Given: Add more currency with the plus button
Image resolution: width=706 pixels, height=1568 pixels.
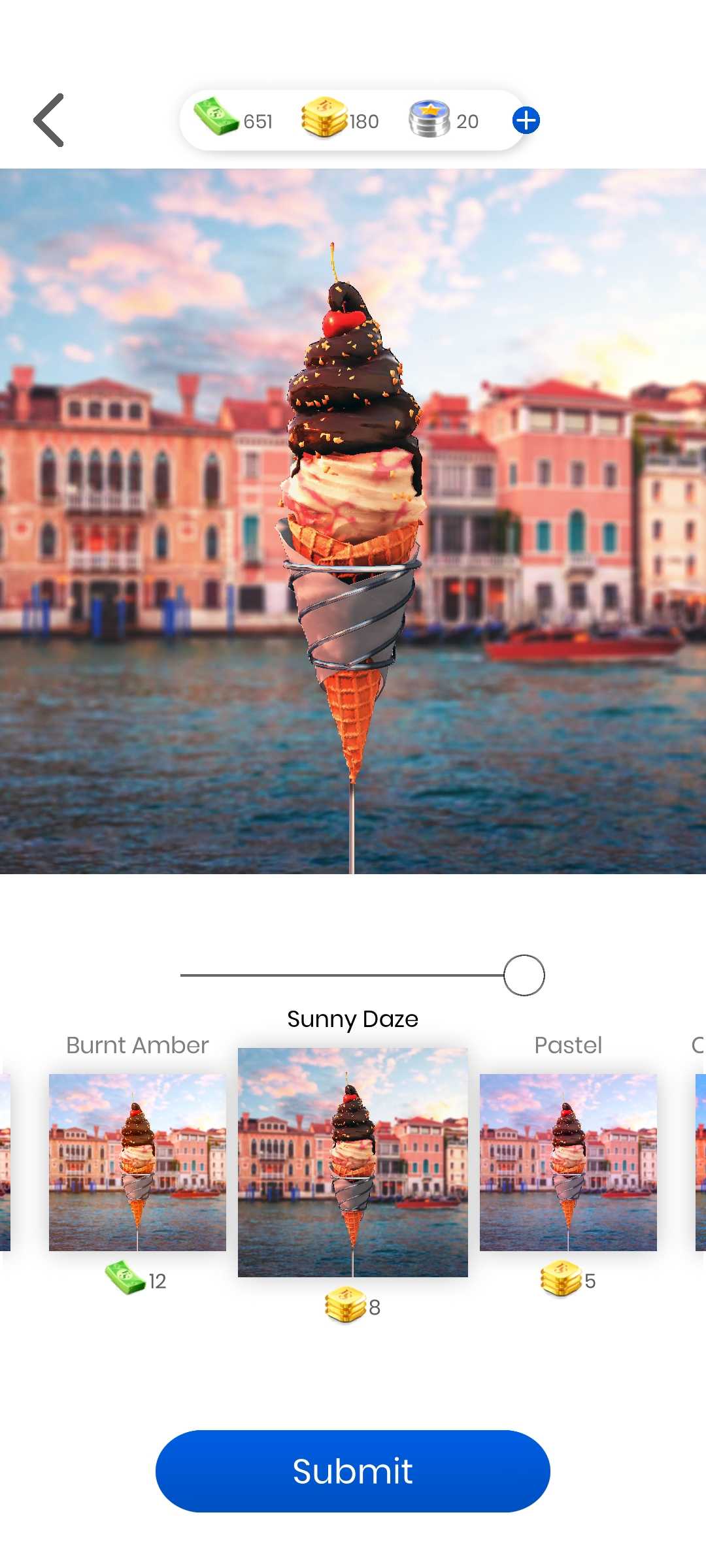Looking at the screenshot, I should (526, 120).
